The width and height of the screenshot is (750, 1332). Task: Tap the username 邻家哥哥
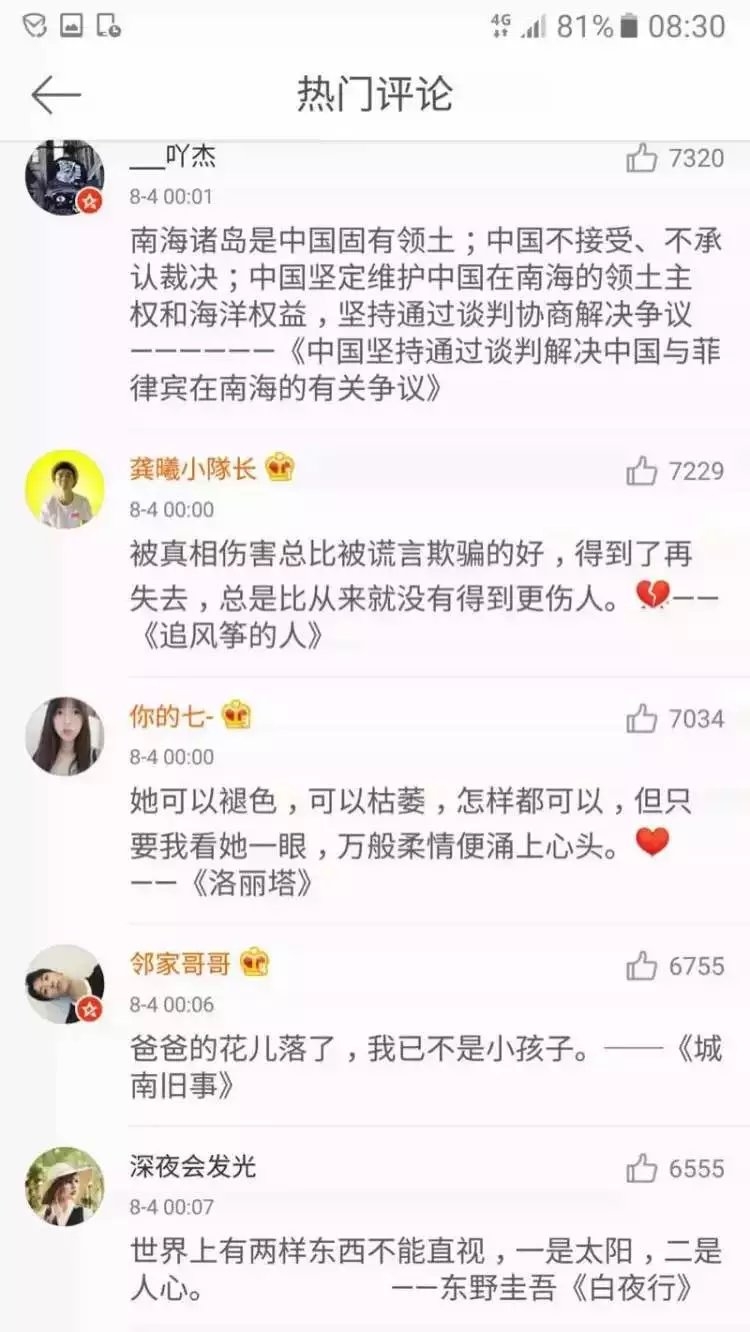coord(180,964)
